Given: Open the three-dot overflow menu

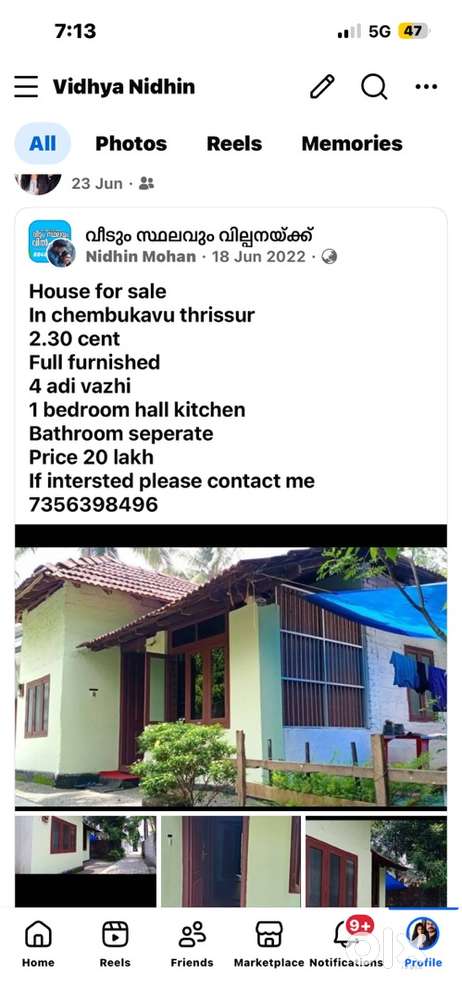Looking at the screenshot, I should (426, 87).
